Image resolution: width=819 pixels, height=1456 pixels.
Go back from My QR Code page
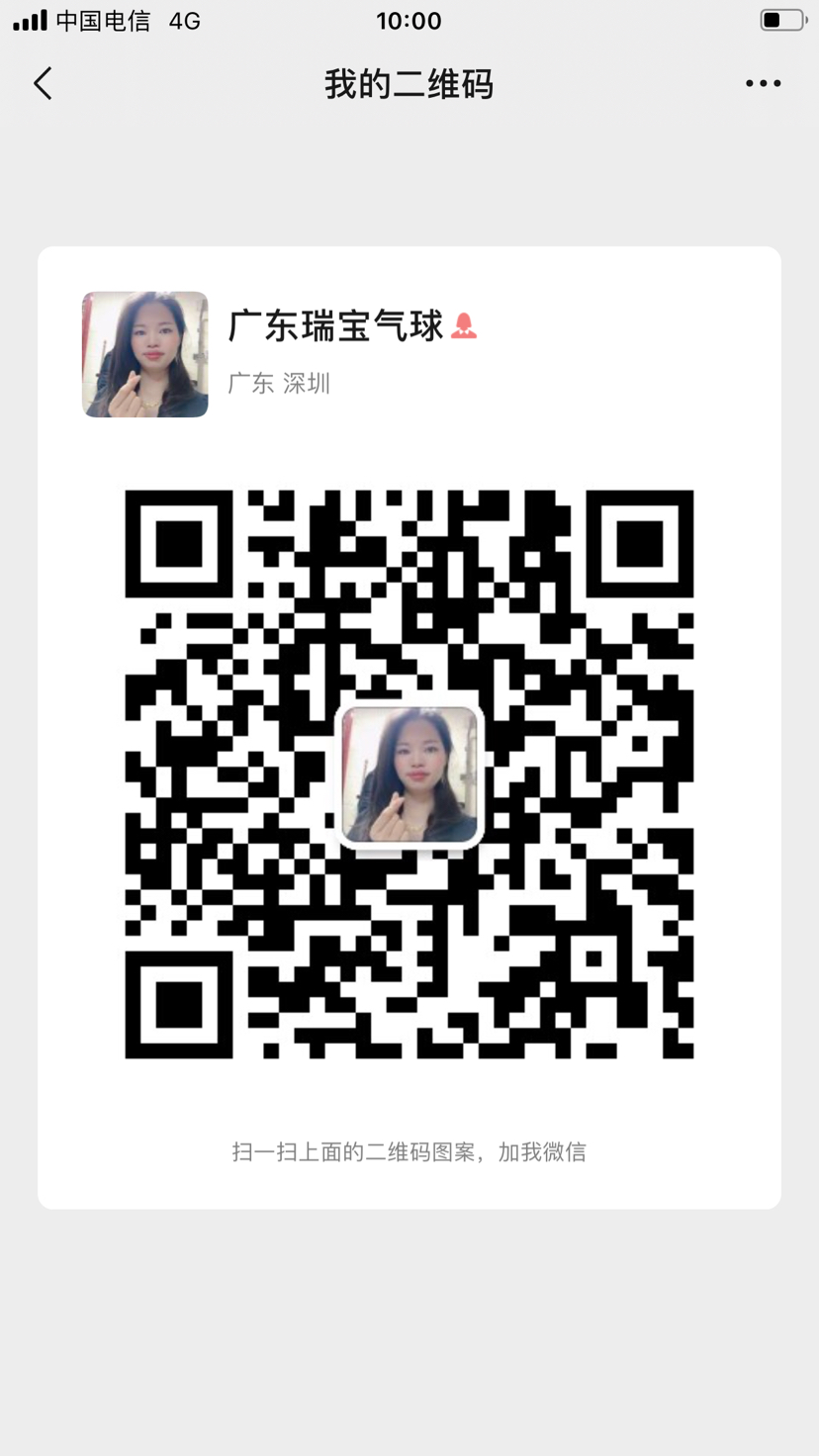tap(43, 84)
